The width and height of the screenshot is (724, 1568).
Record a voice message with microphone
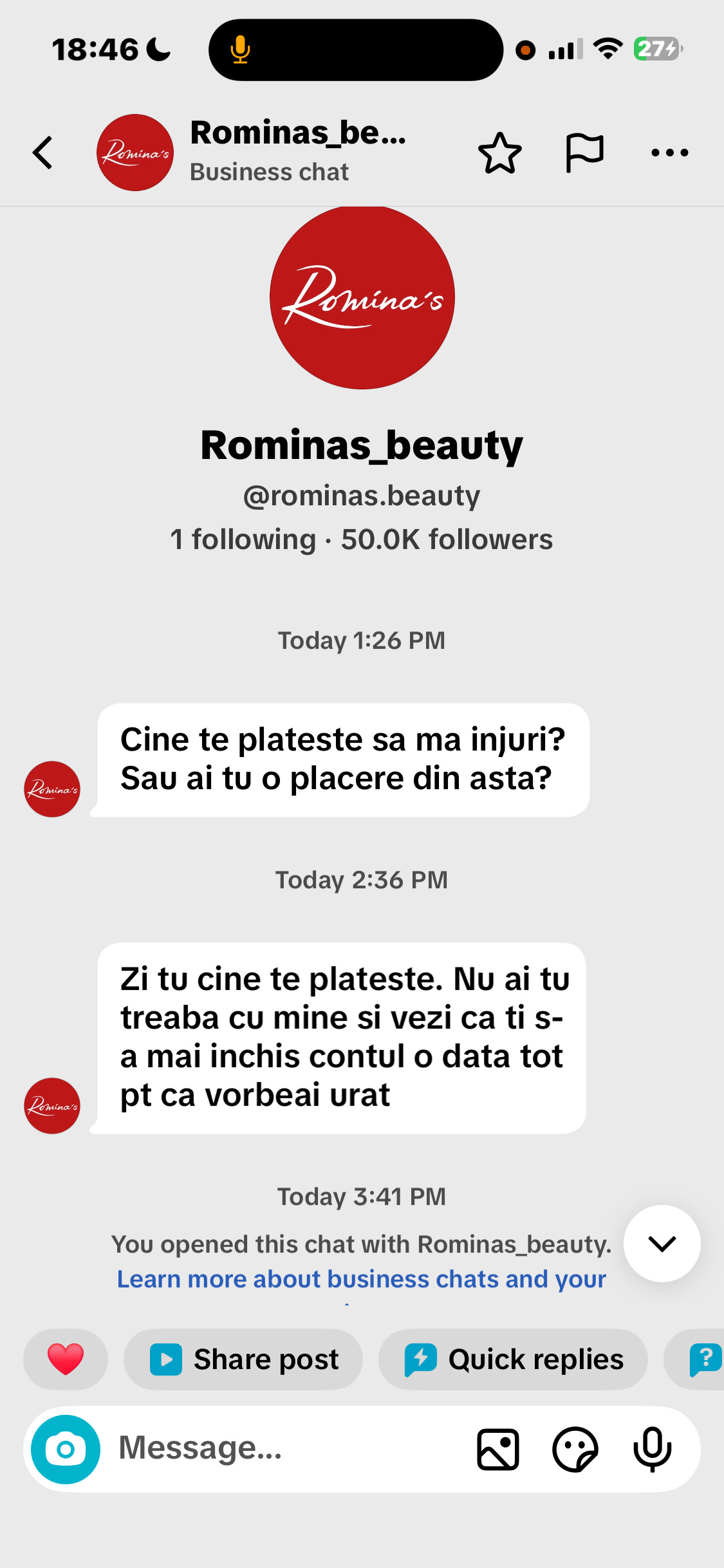point(652,1449)
